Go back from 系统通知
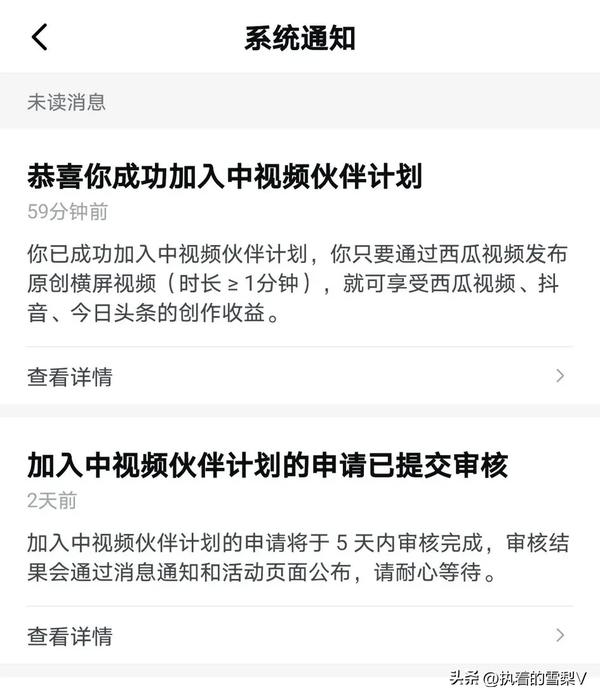This screenshot has width=600, height=699. 39,38
